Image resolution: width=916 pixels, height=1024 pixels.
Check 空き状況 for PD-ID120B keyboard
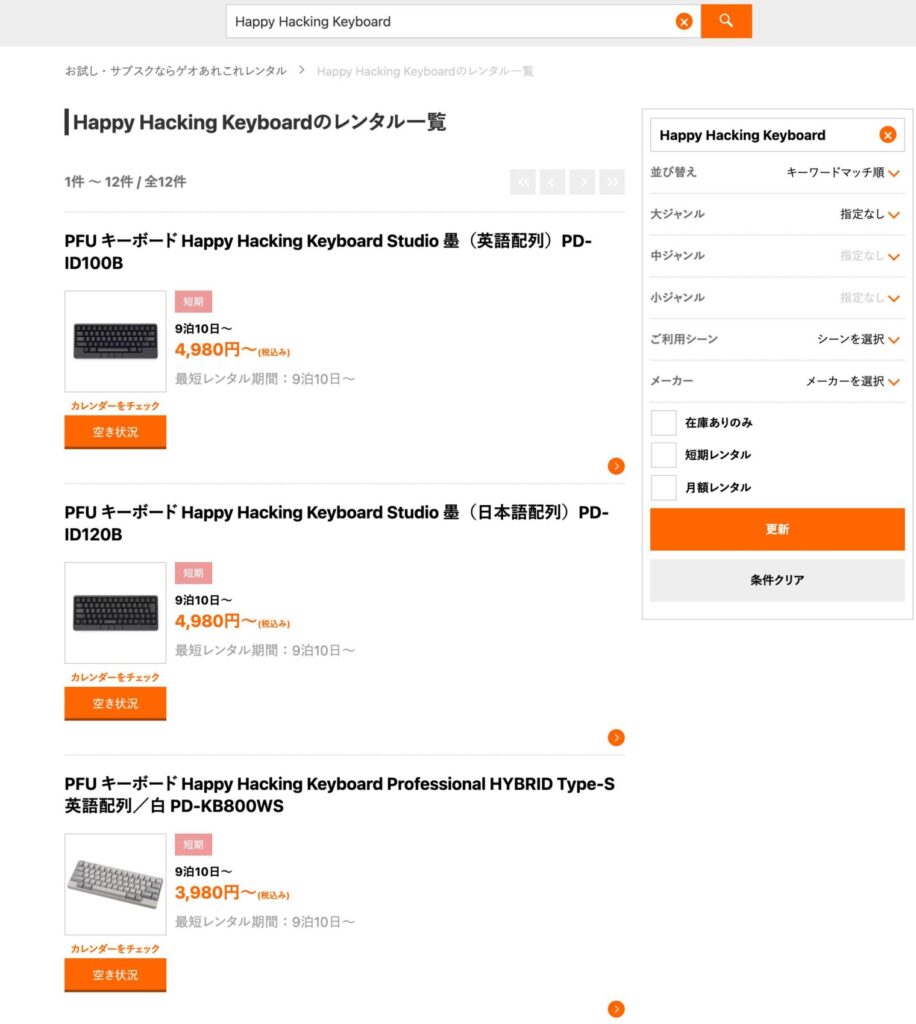115,703
